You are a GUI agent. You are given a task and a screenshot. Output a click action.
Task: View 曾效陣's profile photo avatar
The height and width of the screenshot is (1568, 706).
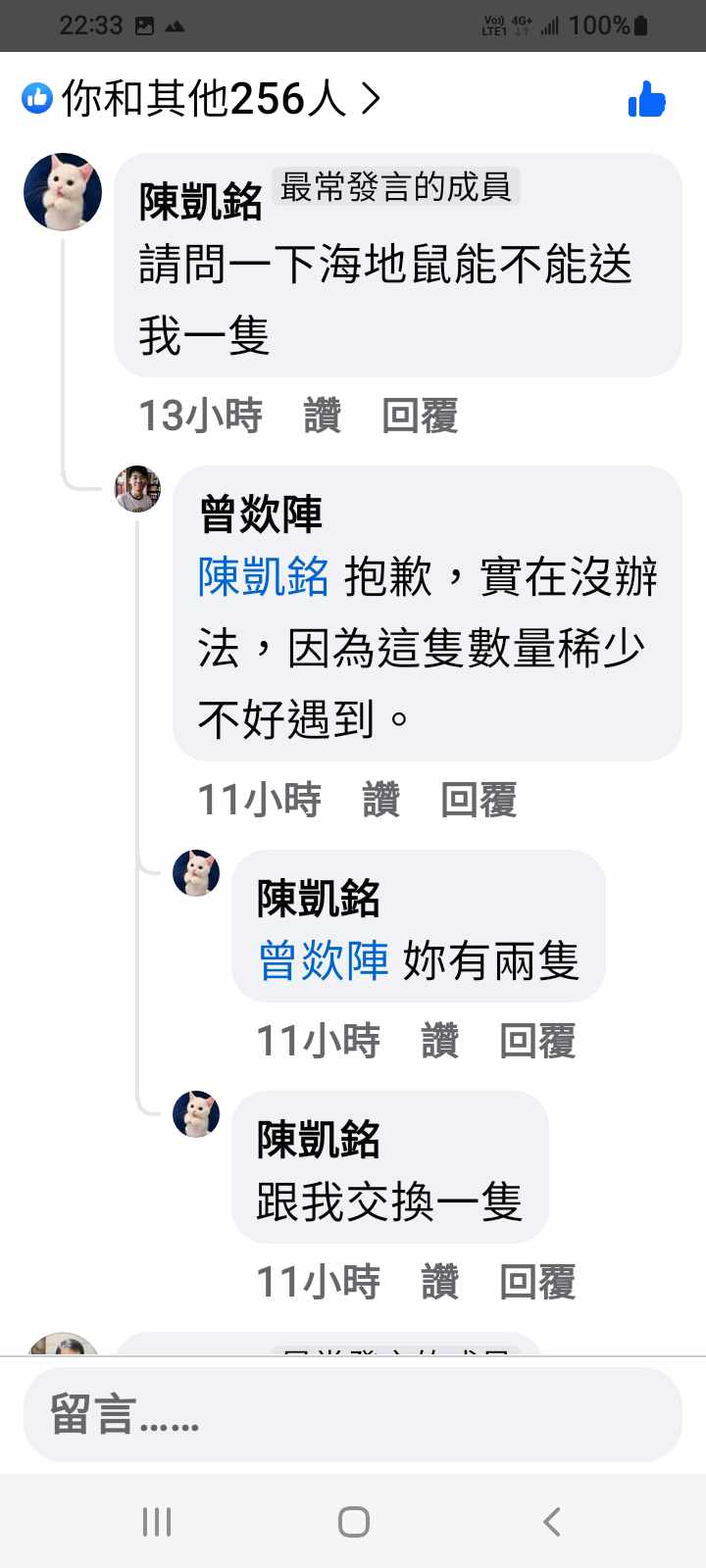(x=137, y=489)
